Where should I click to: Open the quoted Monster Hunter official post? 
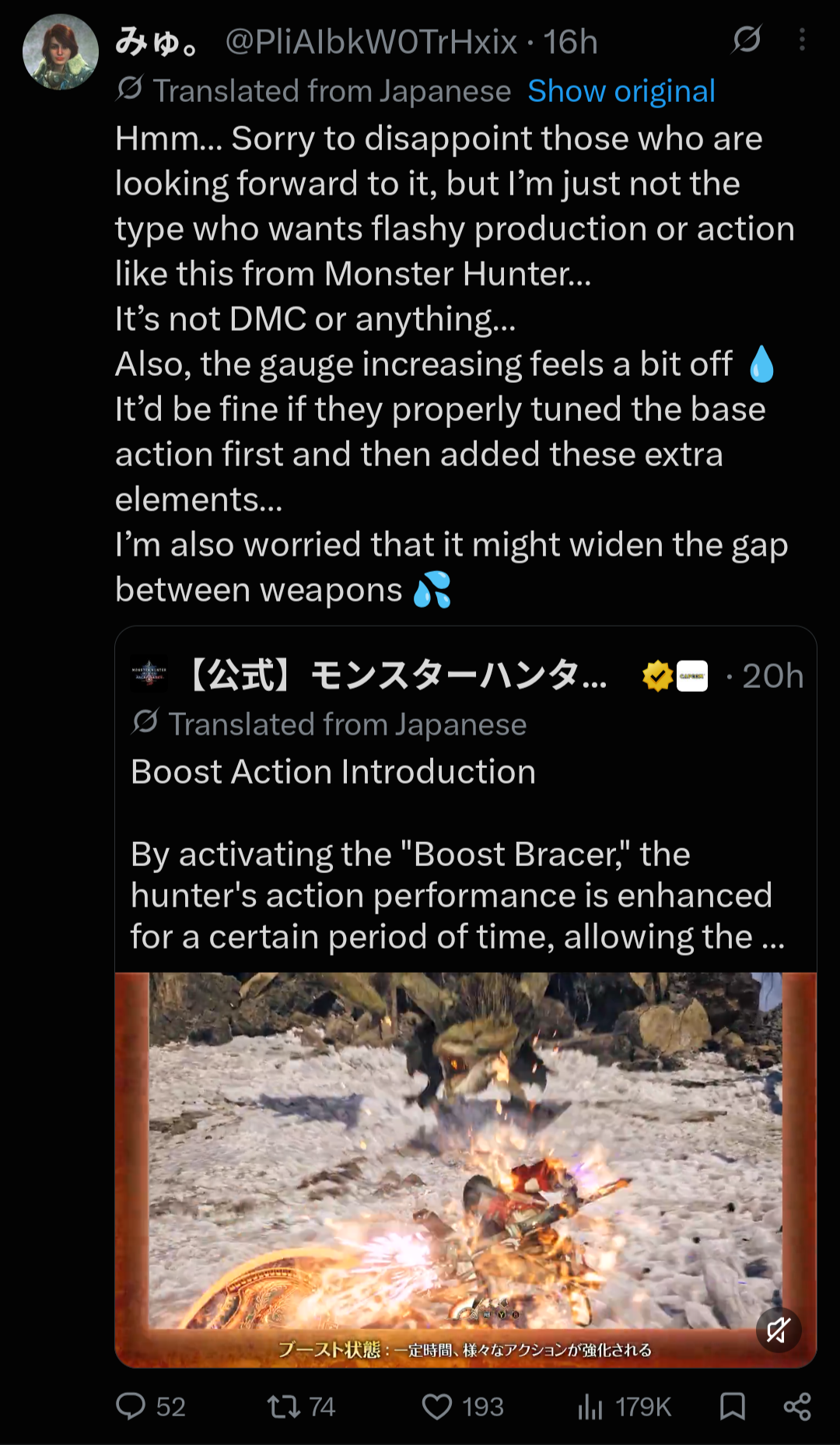click(x=465, y=798)
